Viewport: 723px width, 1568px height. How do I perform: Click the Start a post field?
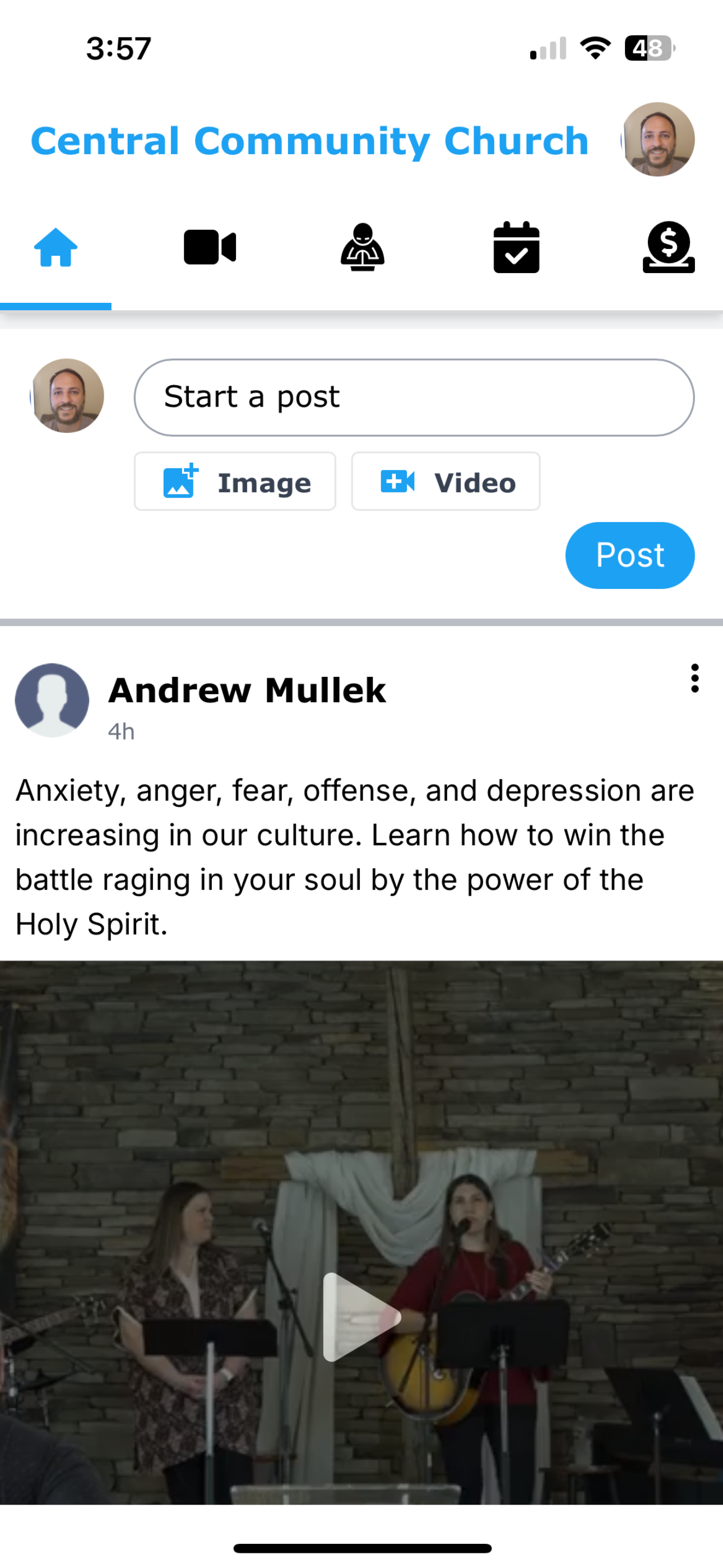pos(413,396)
